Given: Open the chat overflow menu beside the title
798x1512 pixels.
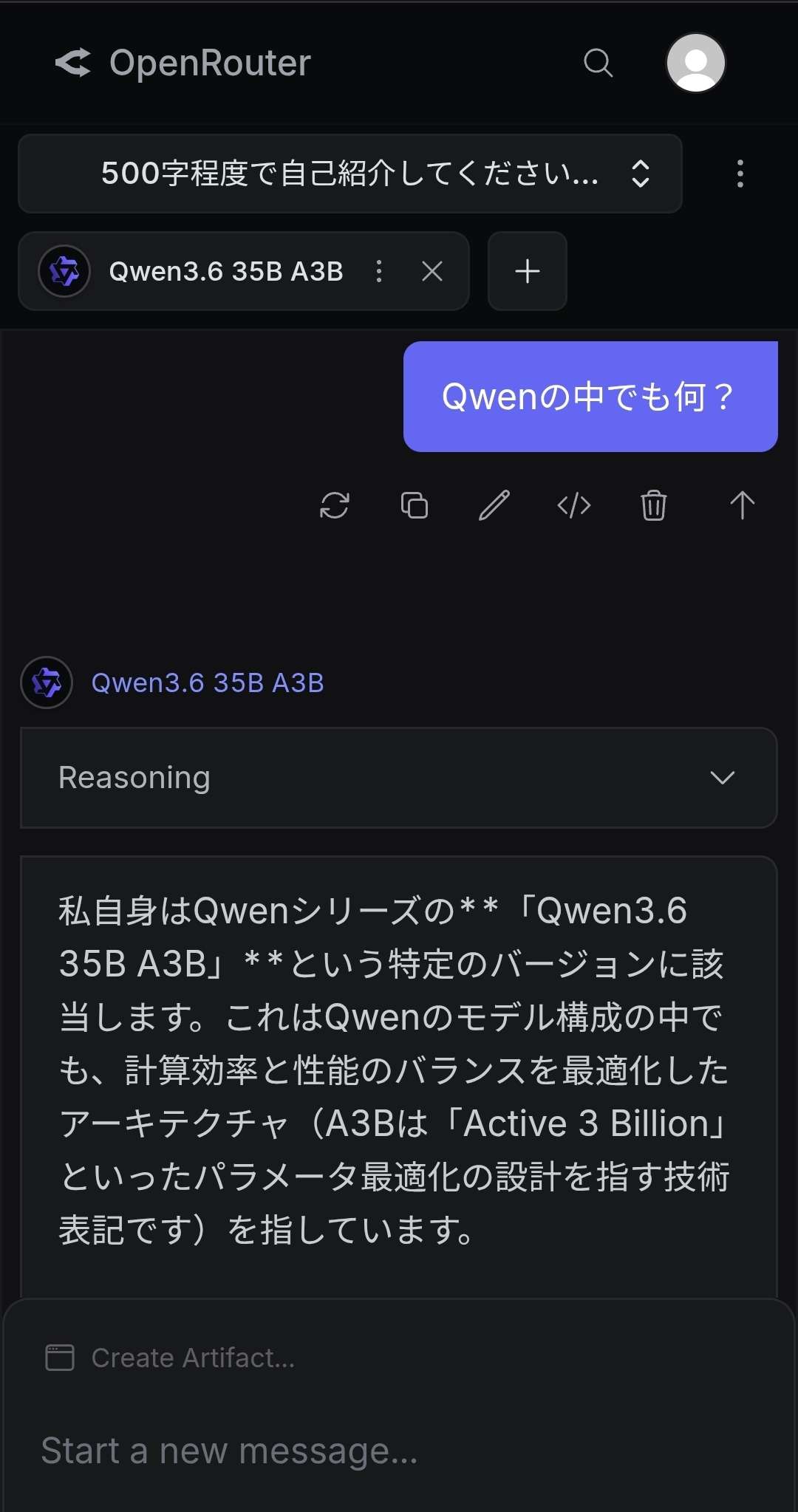Looking at the screenshot, I should tap(740, 174).
